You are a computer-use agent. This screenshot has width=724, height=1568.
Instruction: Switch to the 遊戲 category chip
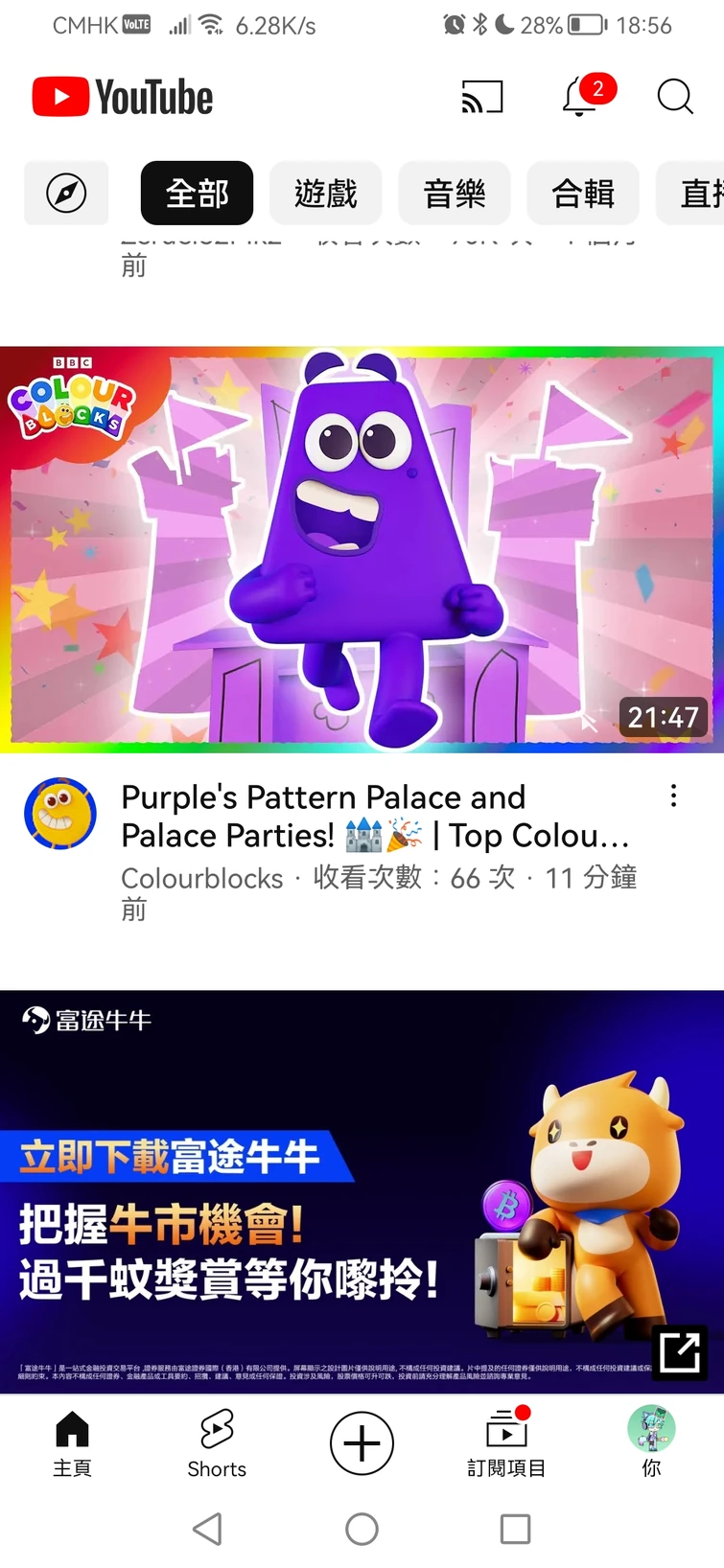(326, 193)
